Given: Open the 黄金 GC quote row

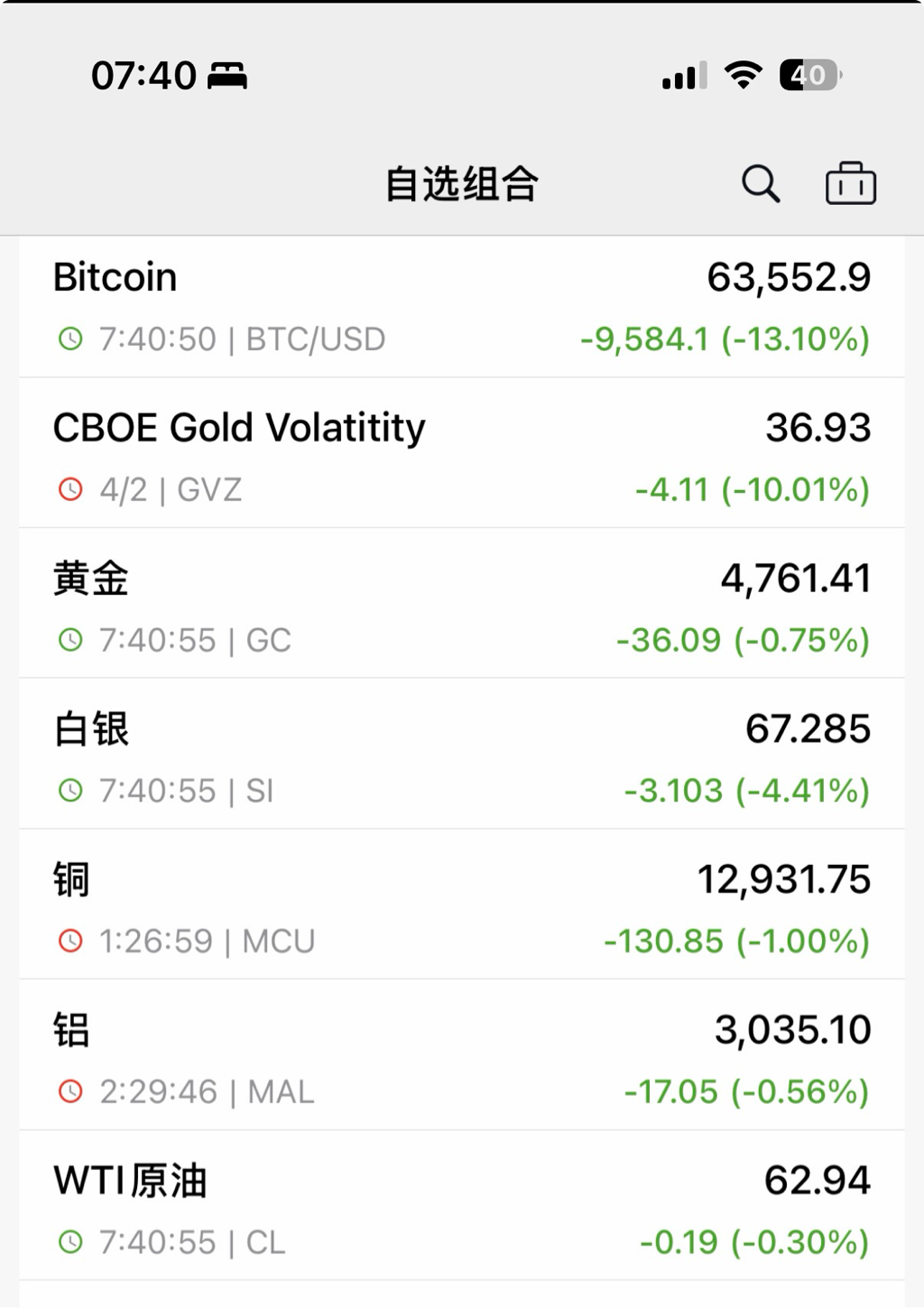Looking at the screenshot, I should click(461, 608).
